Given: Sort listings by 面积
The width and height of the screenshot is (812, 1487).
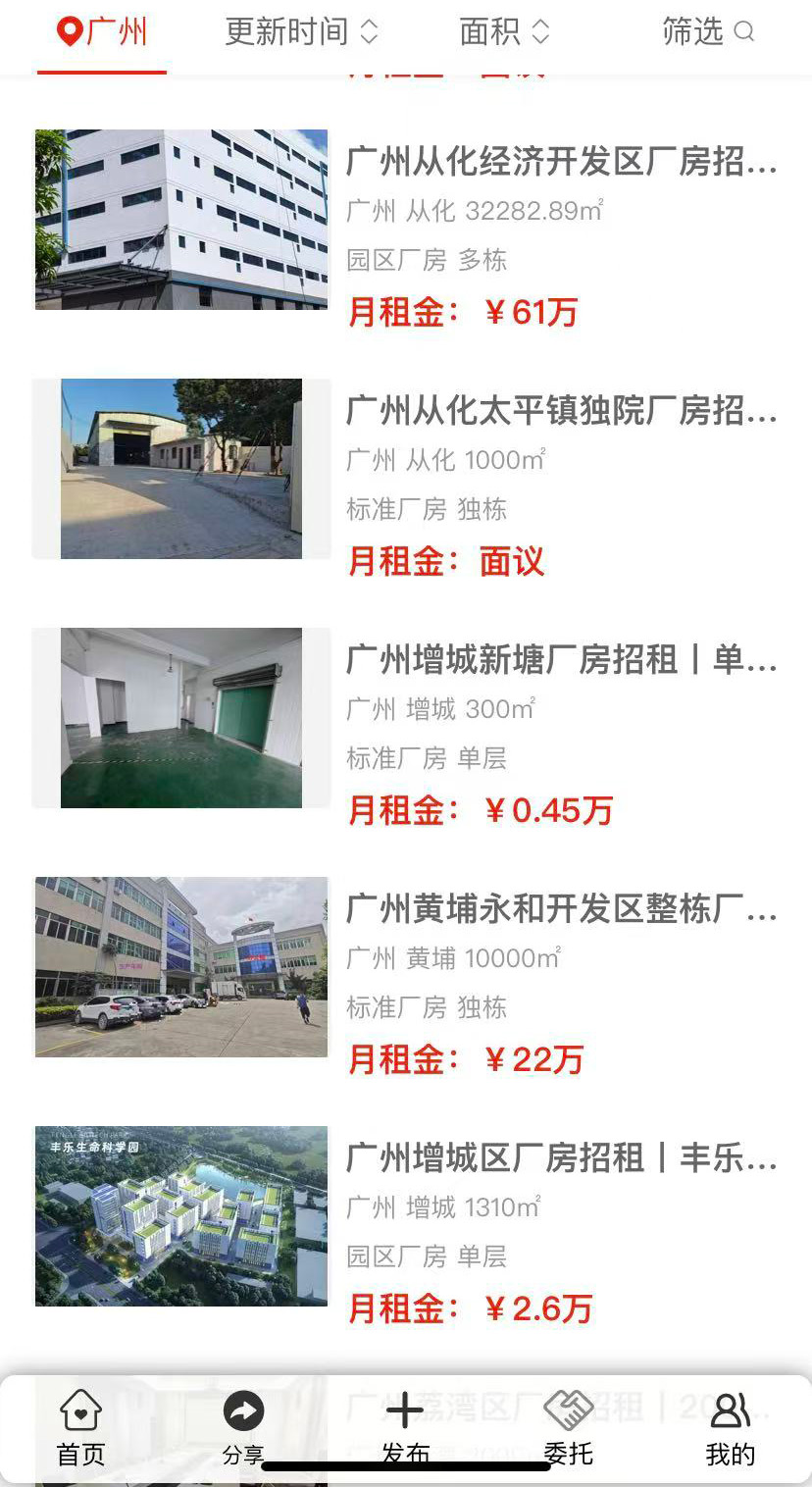Looking at the screenshot, I should 503,32.
